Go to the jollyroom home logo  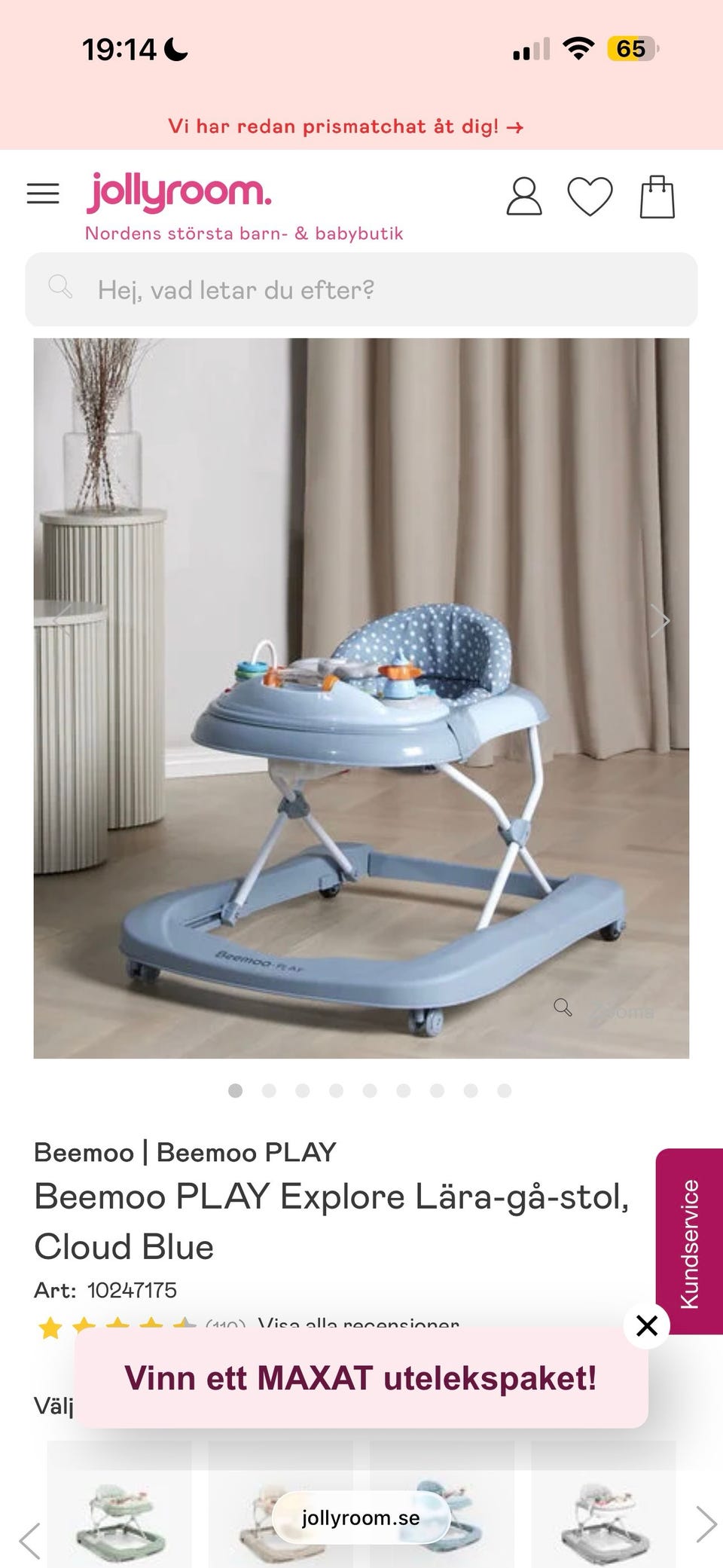point(179,192)
